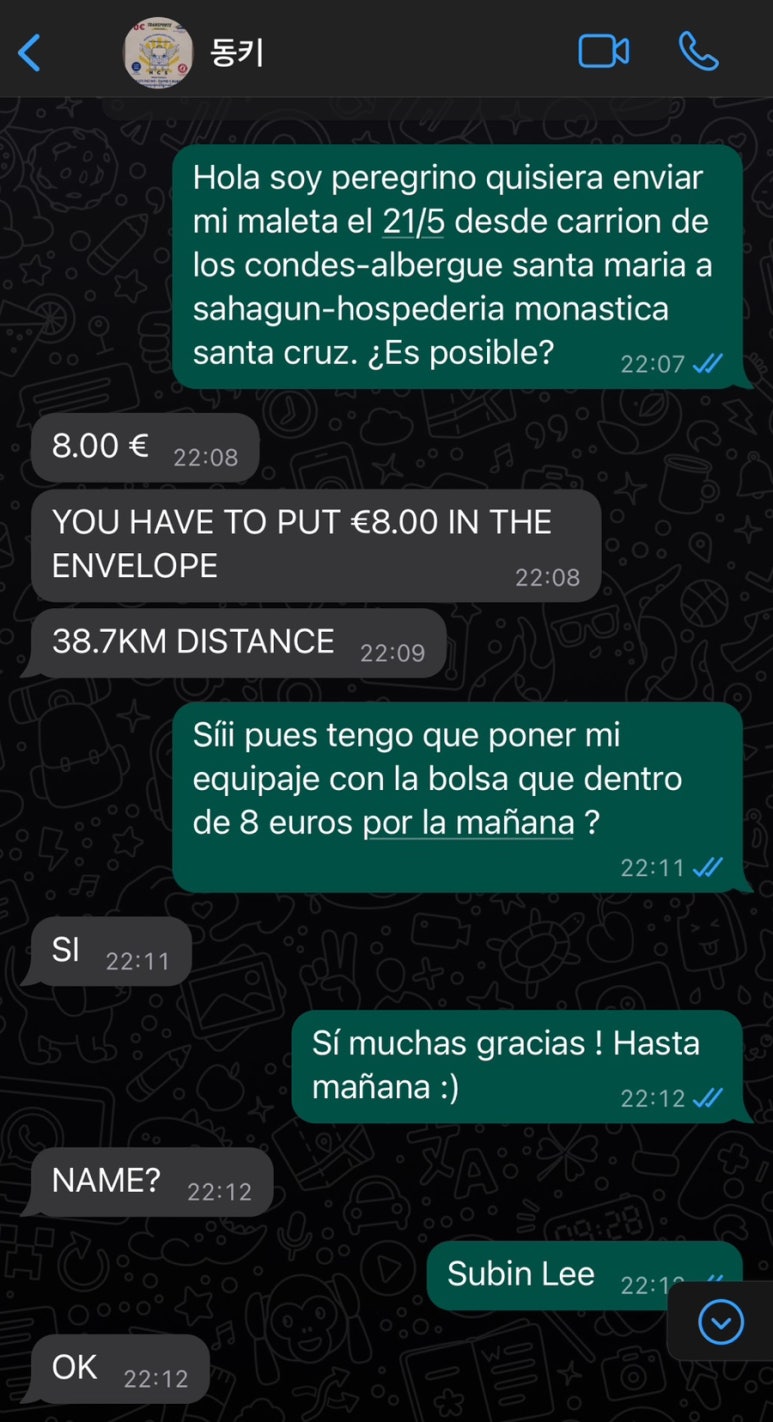
Task: Jump to latest messages with down arrow
Action: 720,1323
